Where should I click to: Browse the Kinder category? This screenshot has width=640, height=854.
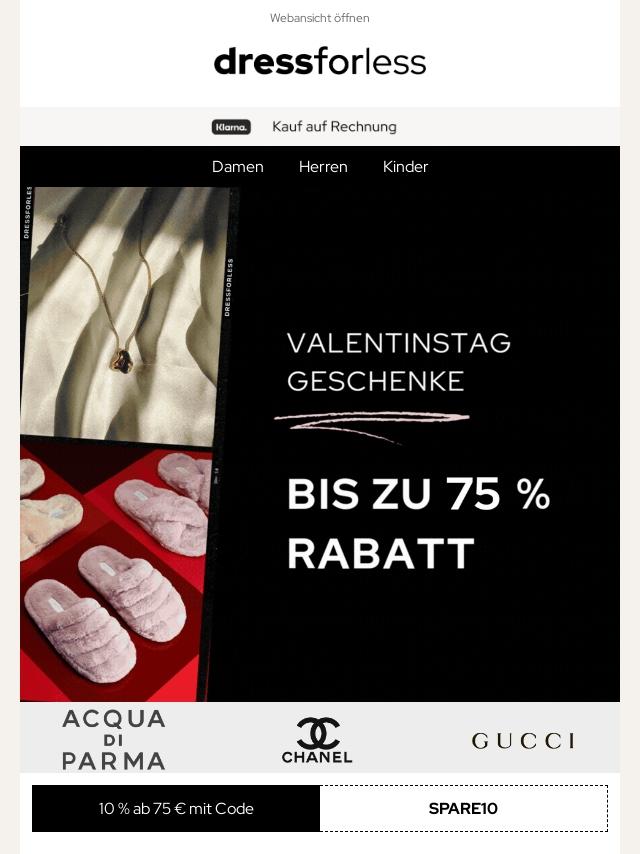405,167
